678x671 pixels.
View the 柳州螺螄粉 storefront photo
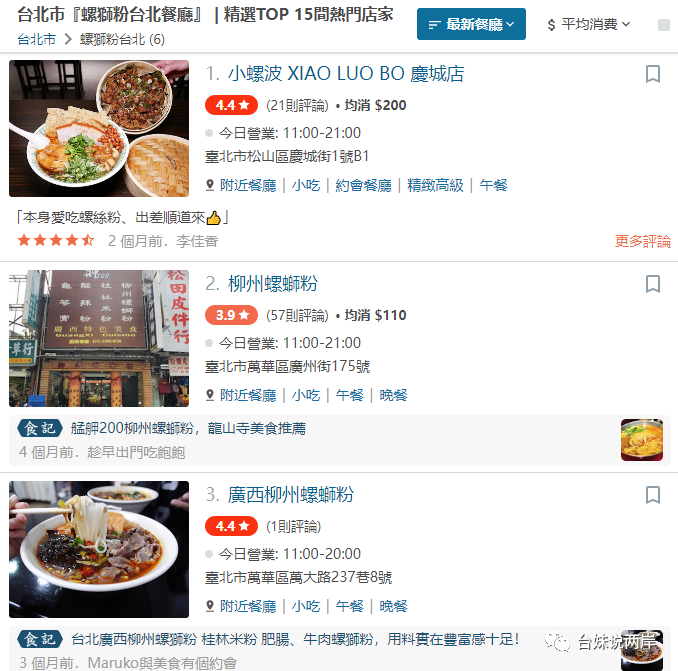pos(99,338)
